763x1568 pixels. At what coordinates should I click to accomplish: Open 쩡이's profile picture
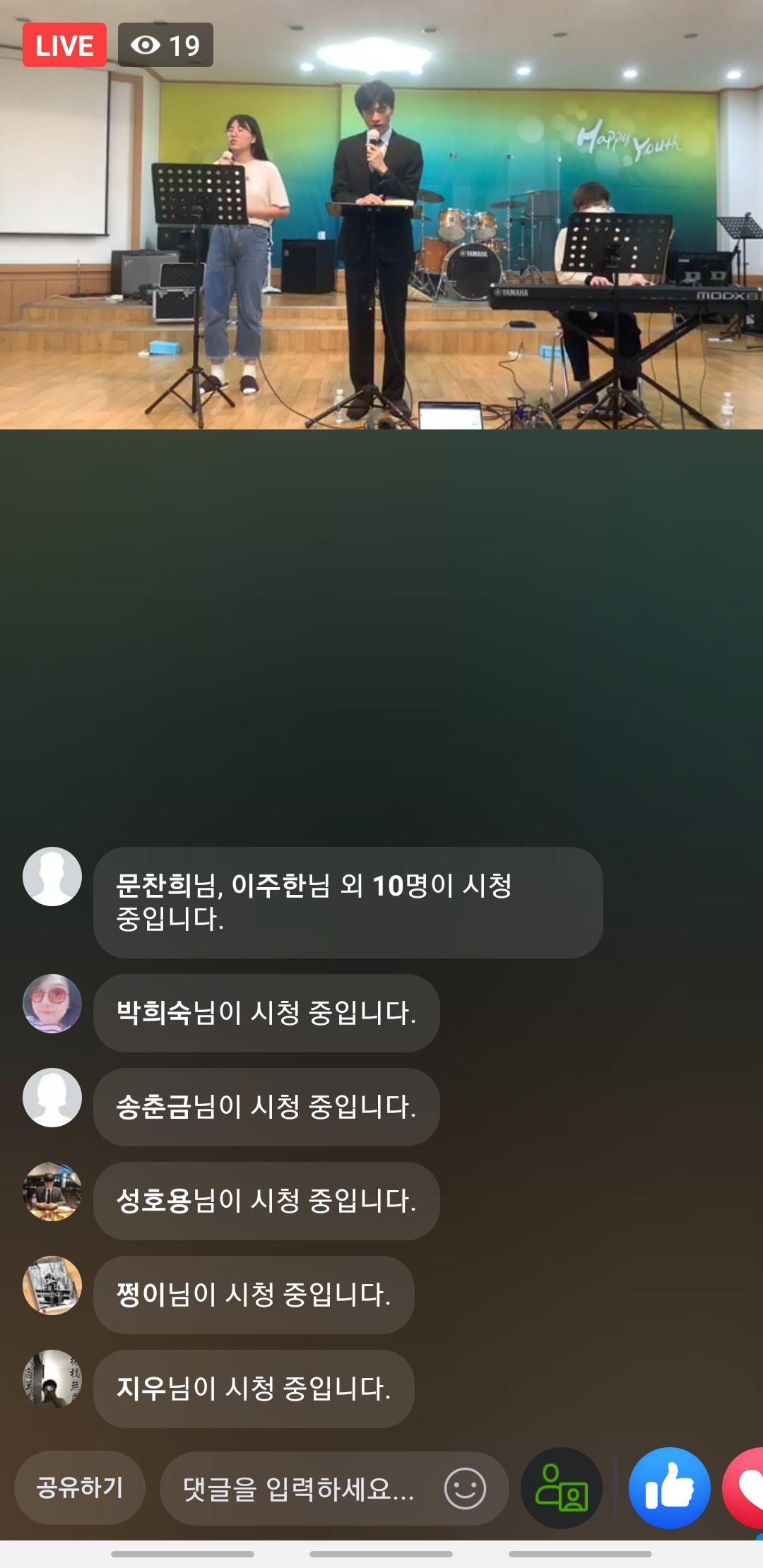(x=52, y=1285)
